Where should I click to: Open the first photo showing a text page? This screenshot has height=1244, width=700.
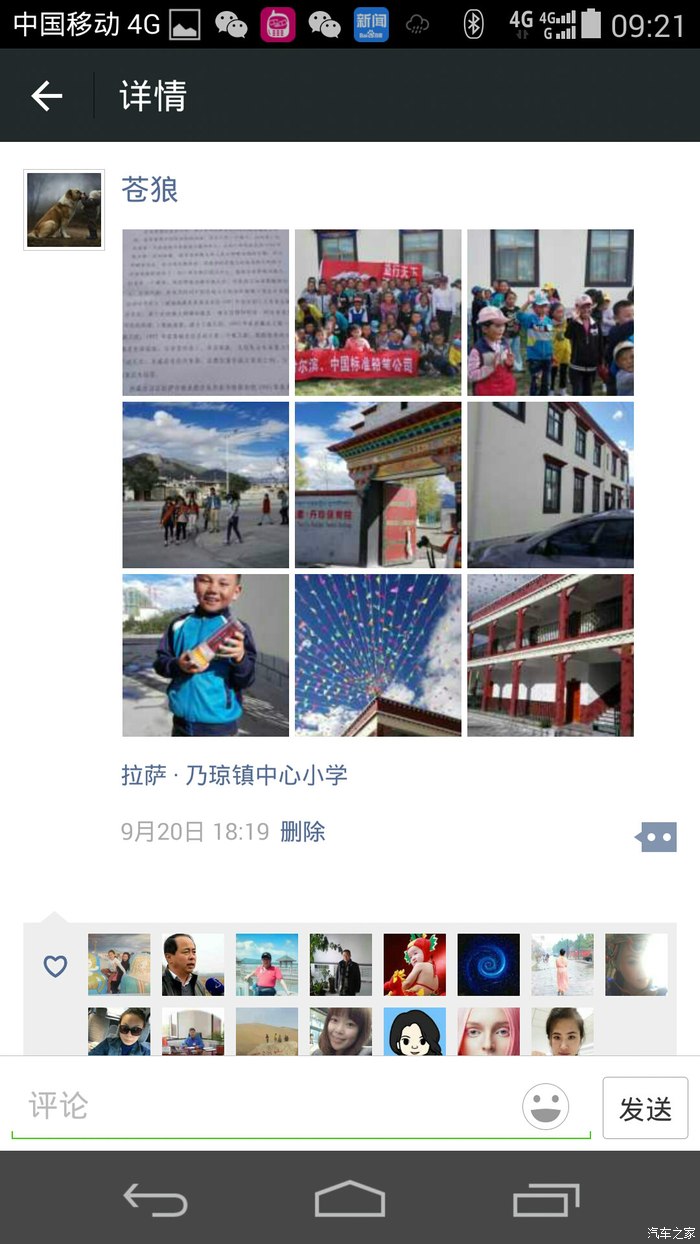(x=205, y=313)
